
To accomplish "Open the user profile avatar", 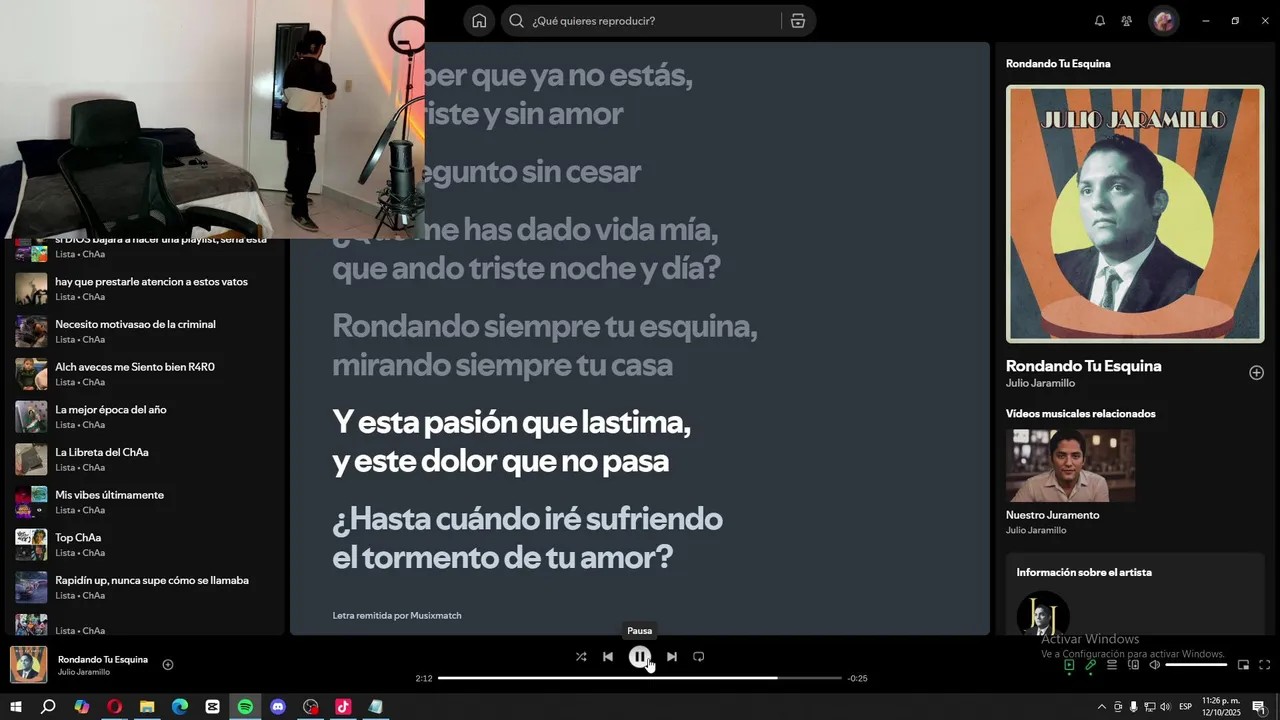I will pos(1163,21).
